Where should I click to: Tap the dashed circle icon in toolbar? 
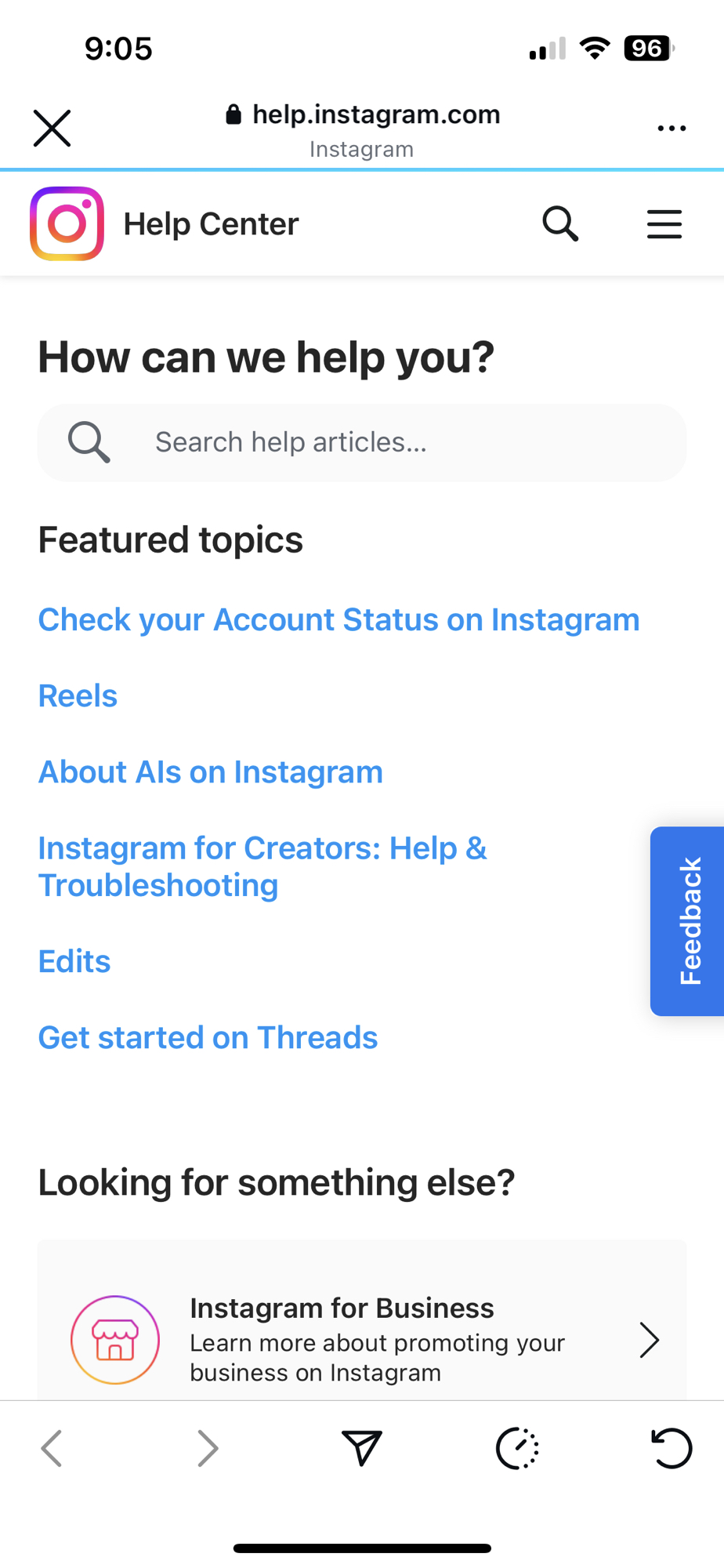point(517,1448)
